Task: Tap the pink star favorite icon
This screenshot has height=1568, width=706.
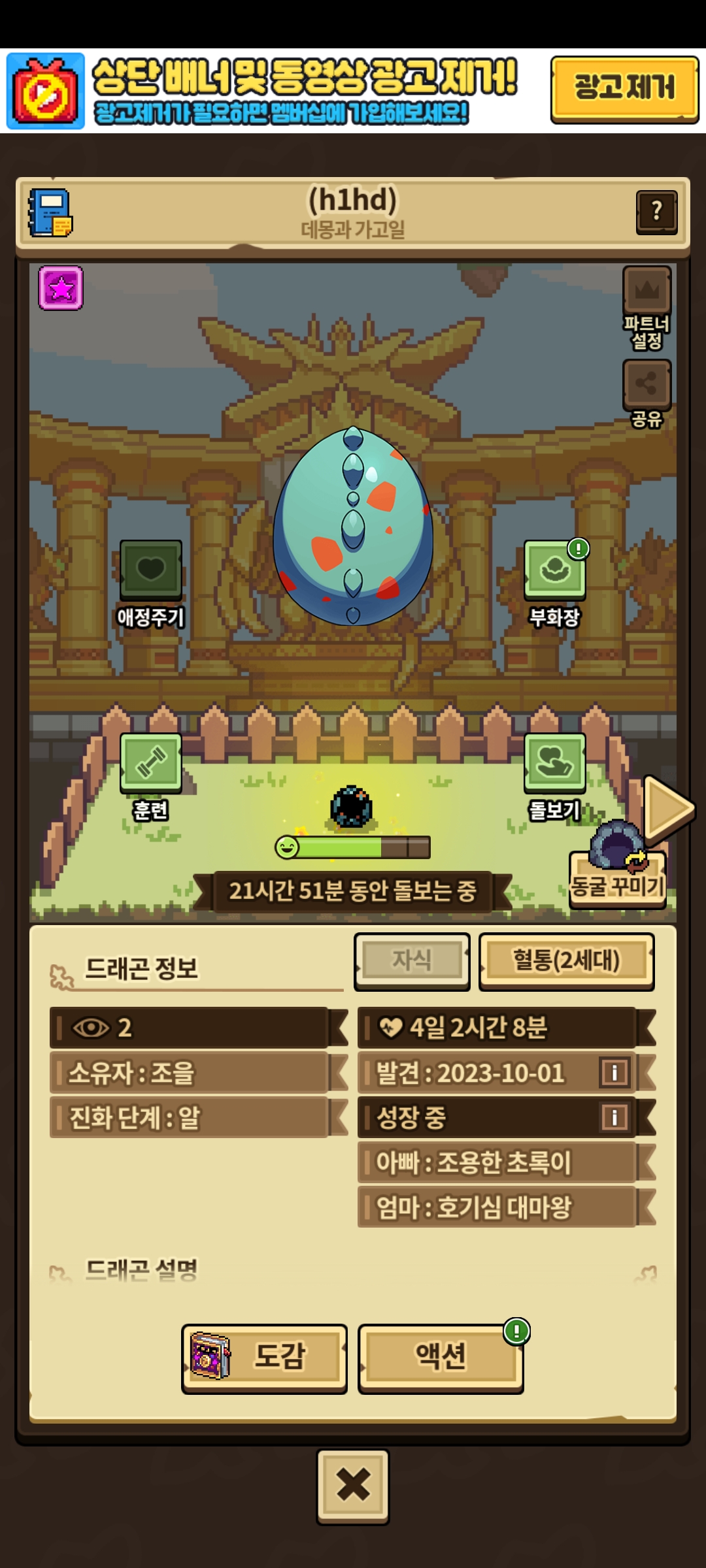Action: [61, 288]
